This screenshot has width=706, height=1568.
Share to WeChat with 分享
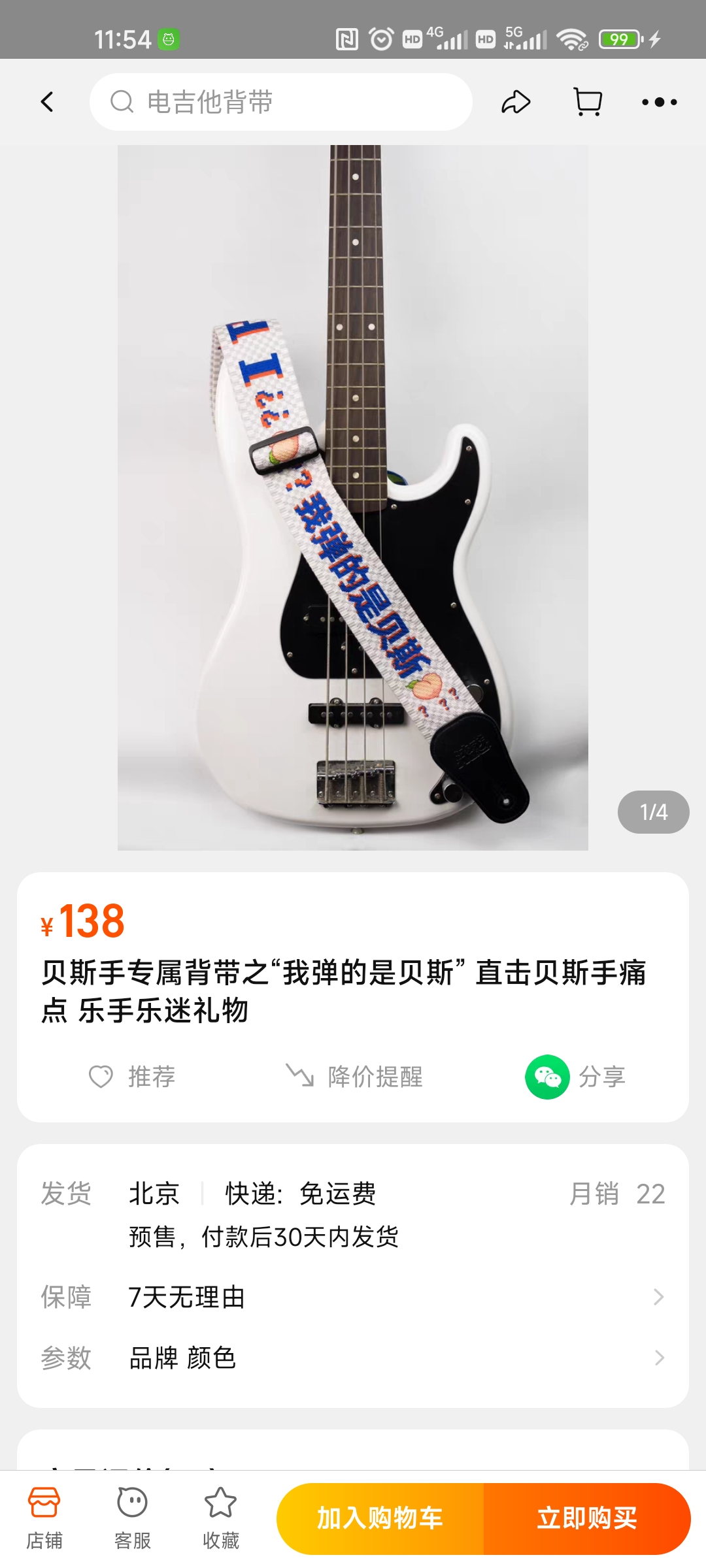click(x=575, y=1077)
